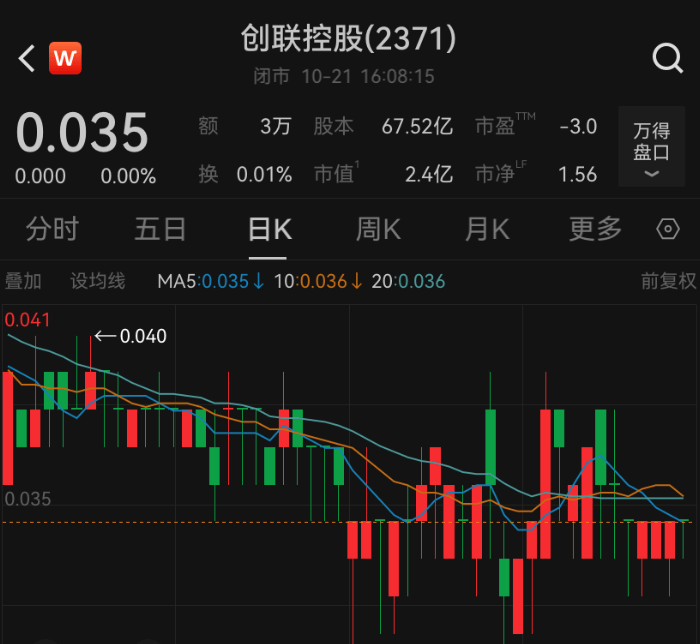Tap 叠加 to overlay another stock
700x644 pixels.
click(23, 281)
